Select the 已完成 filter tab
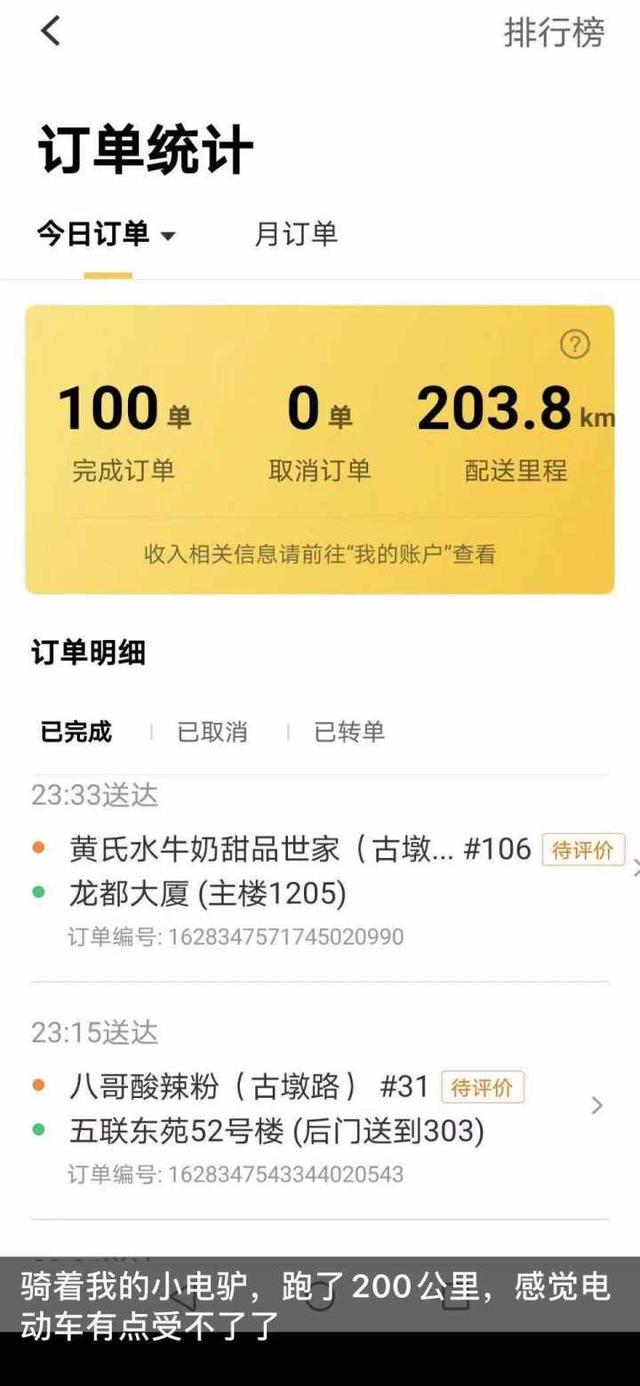The height and width of the screenshot is (1386, 640). click(76, 732)
